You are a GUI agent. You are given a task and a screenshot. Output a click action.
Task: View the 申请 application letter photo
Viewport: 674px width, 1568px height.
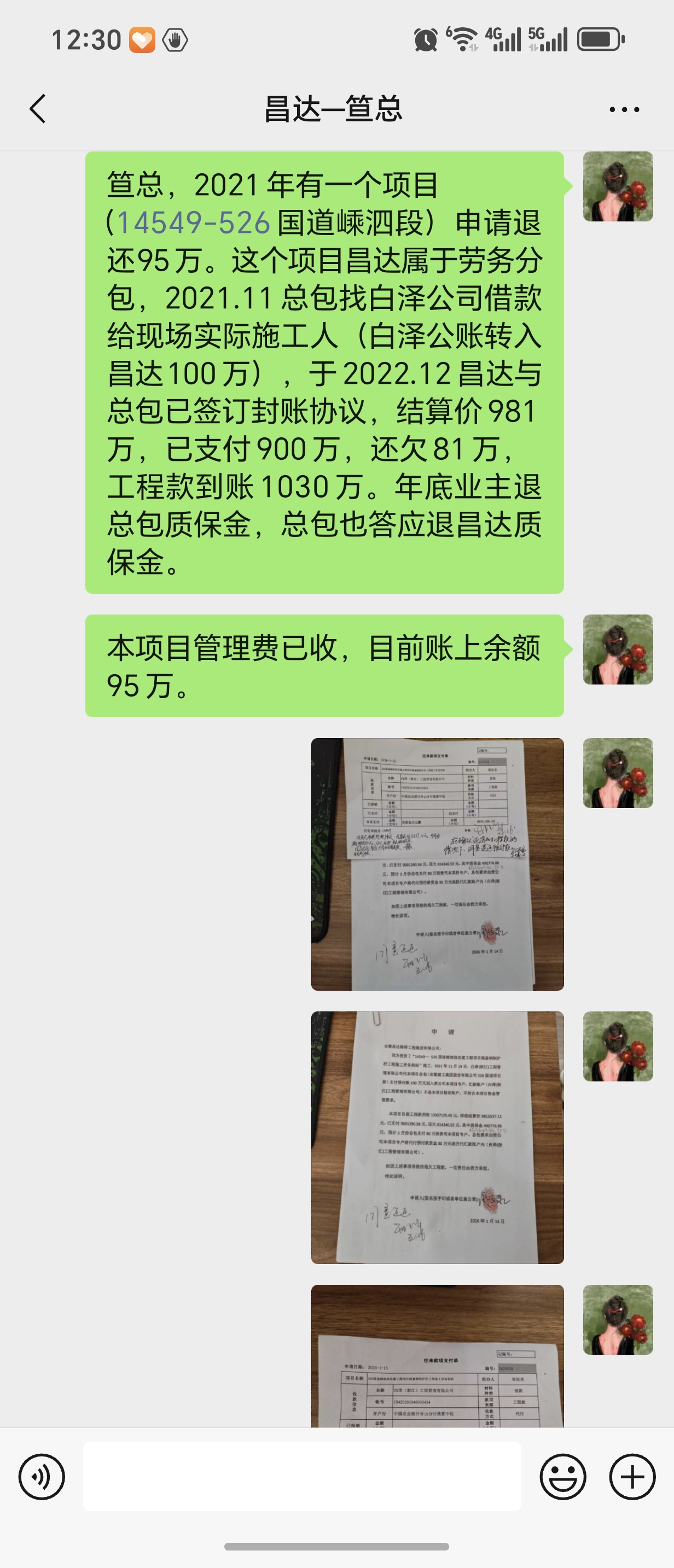[x=437, y=1137]
